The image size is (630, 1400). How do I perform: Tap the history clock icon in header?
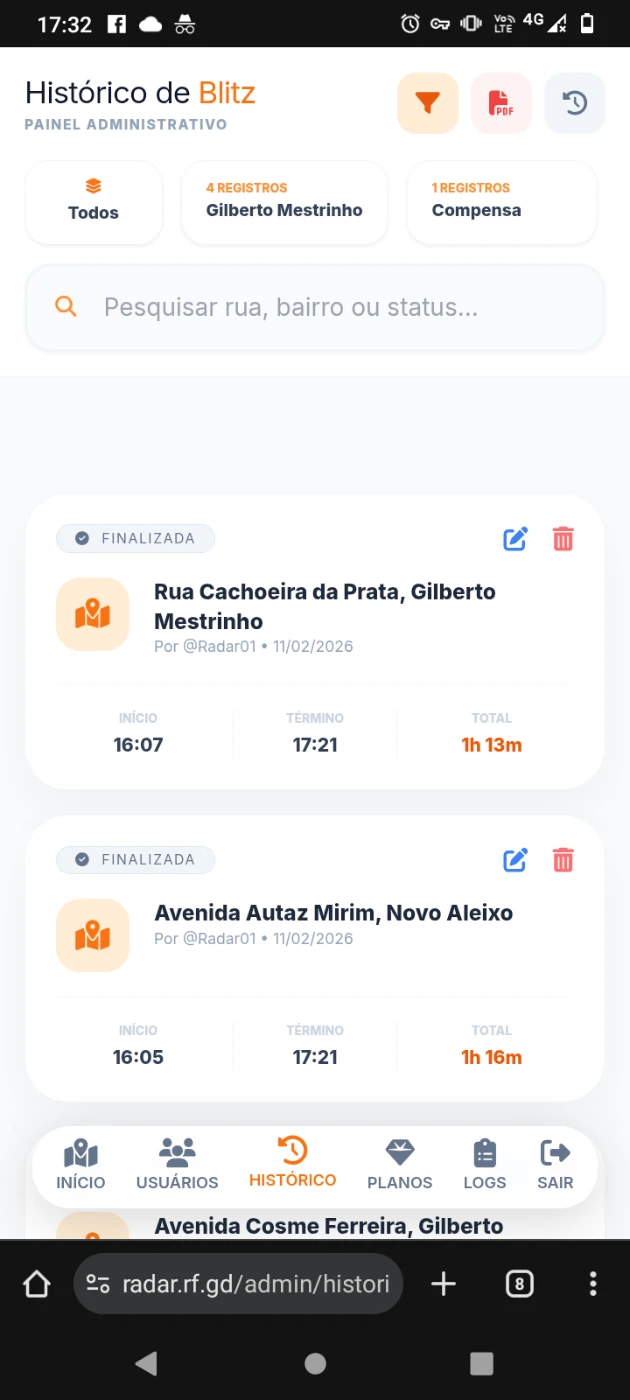pyautogui.click(x=575, y=103)
